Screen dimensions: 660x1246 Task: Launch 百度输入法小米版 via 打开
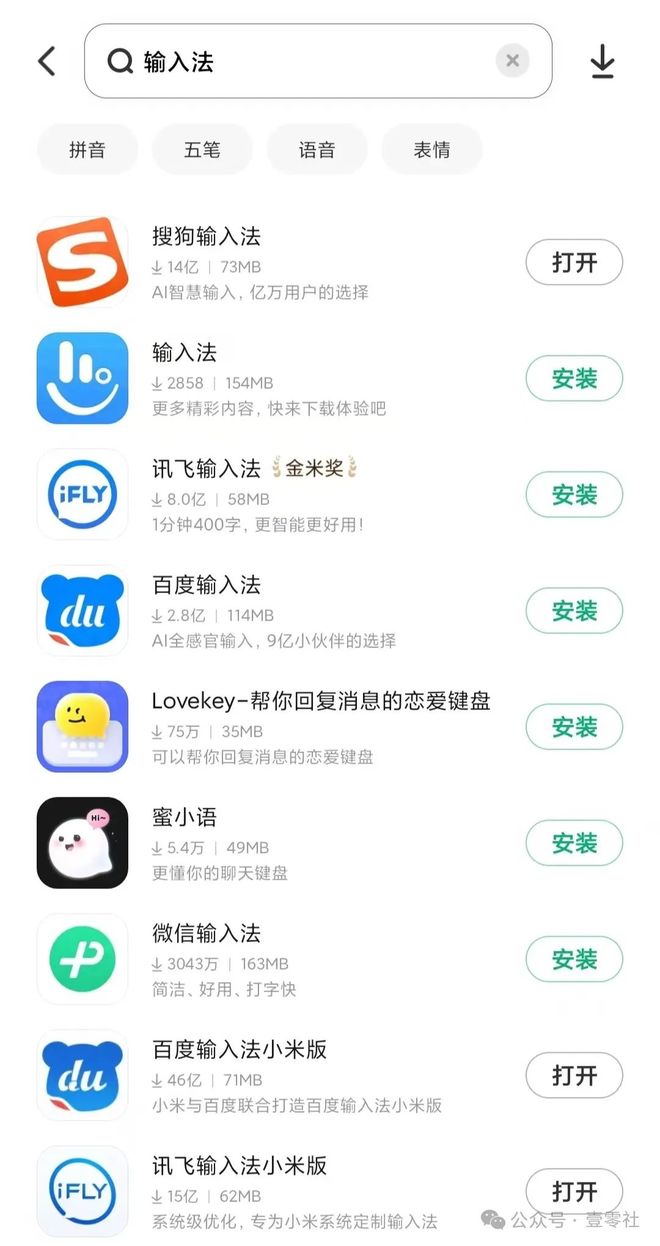(574, 1075)
